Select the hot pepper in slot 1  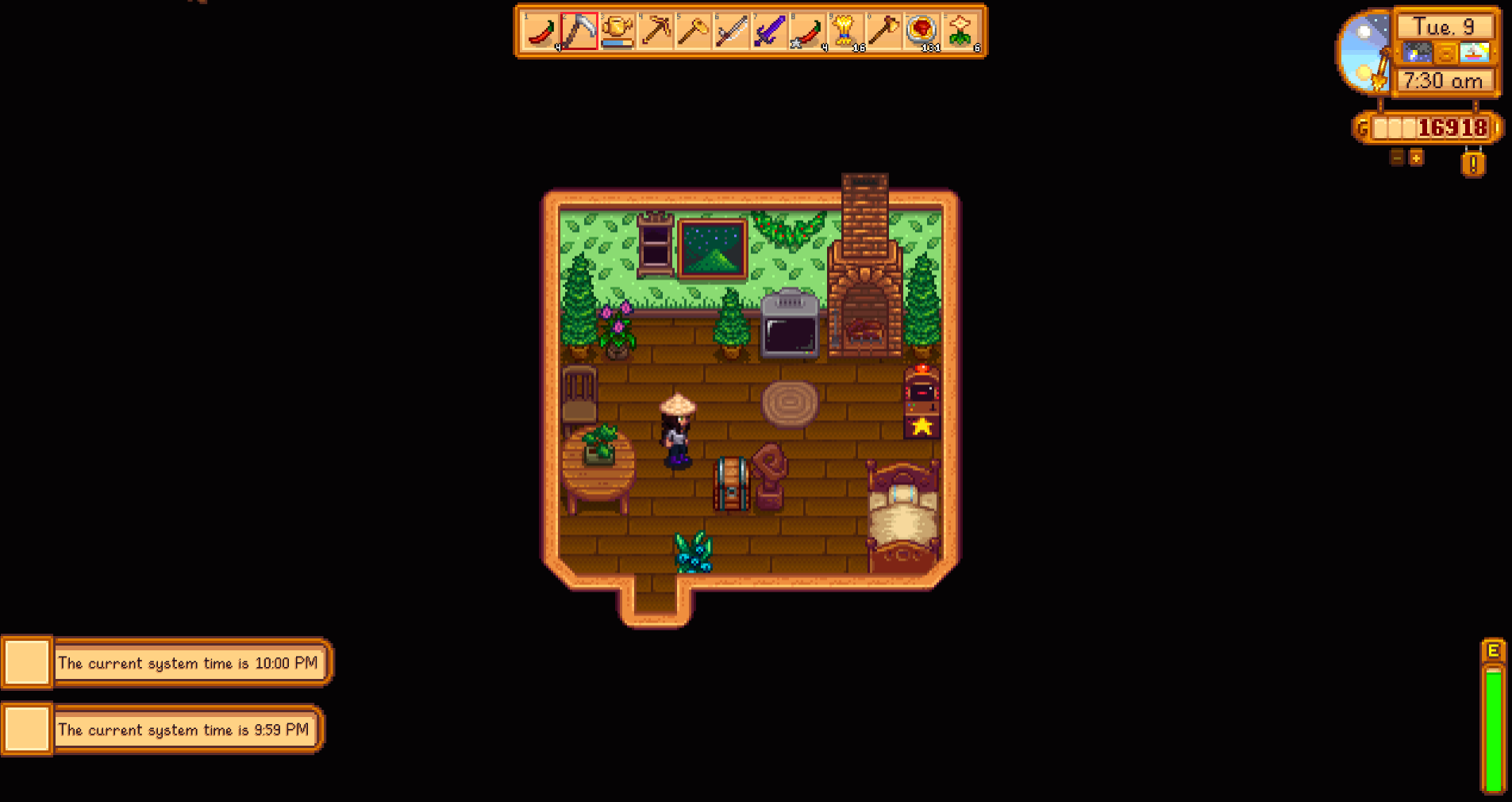541,32
